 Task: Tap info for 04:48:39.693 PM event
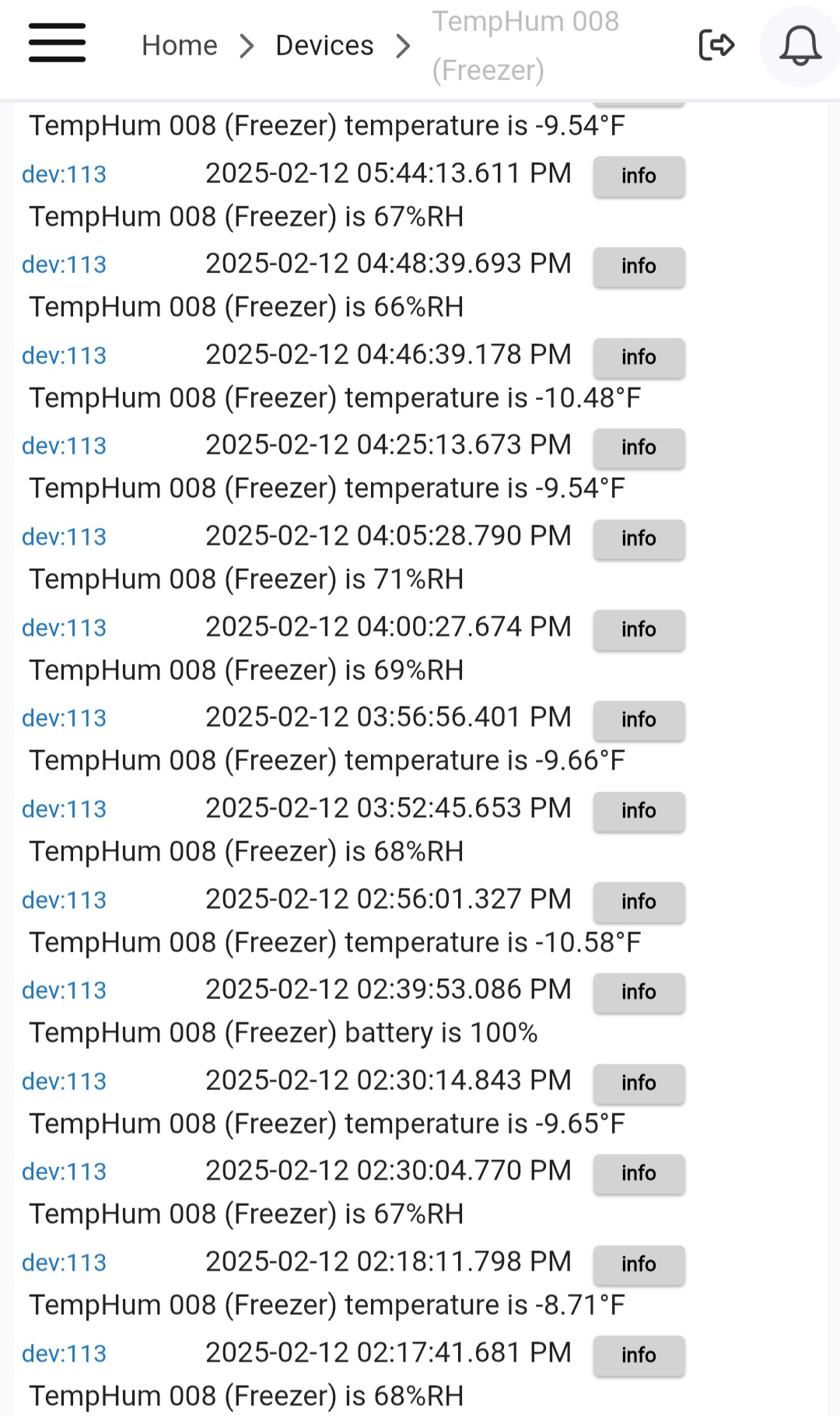coord(639,266)
